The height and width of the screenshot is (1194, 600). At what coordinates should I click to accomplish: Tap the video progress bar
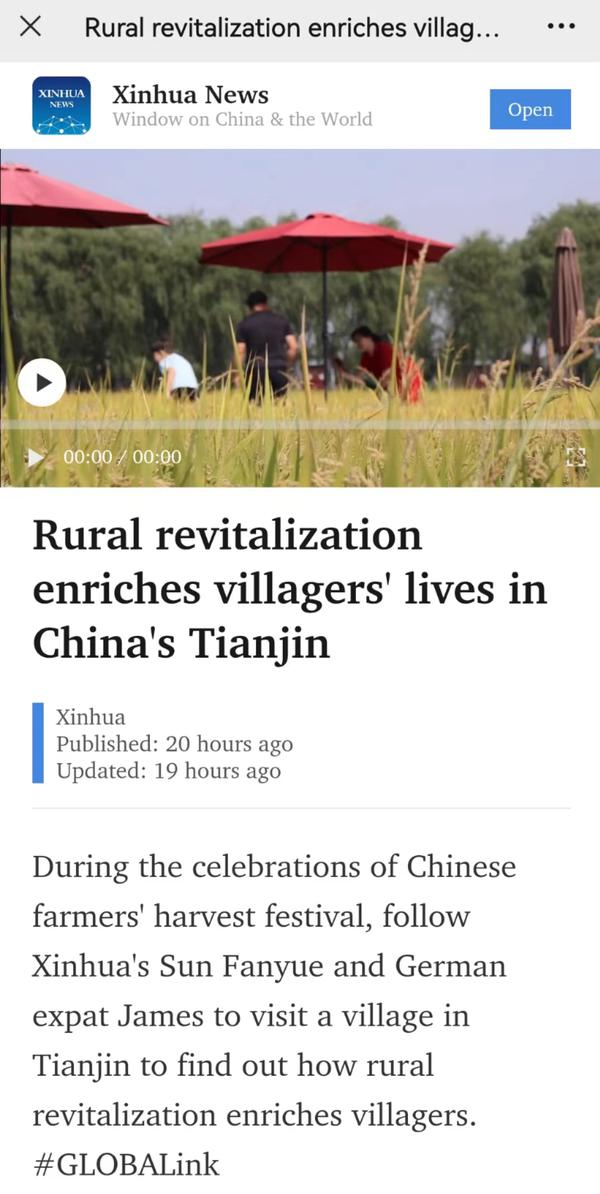coord(300,425)
